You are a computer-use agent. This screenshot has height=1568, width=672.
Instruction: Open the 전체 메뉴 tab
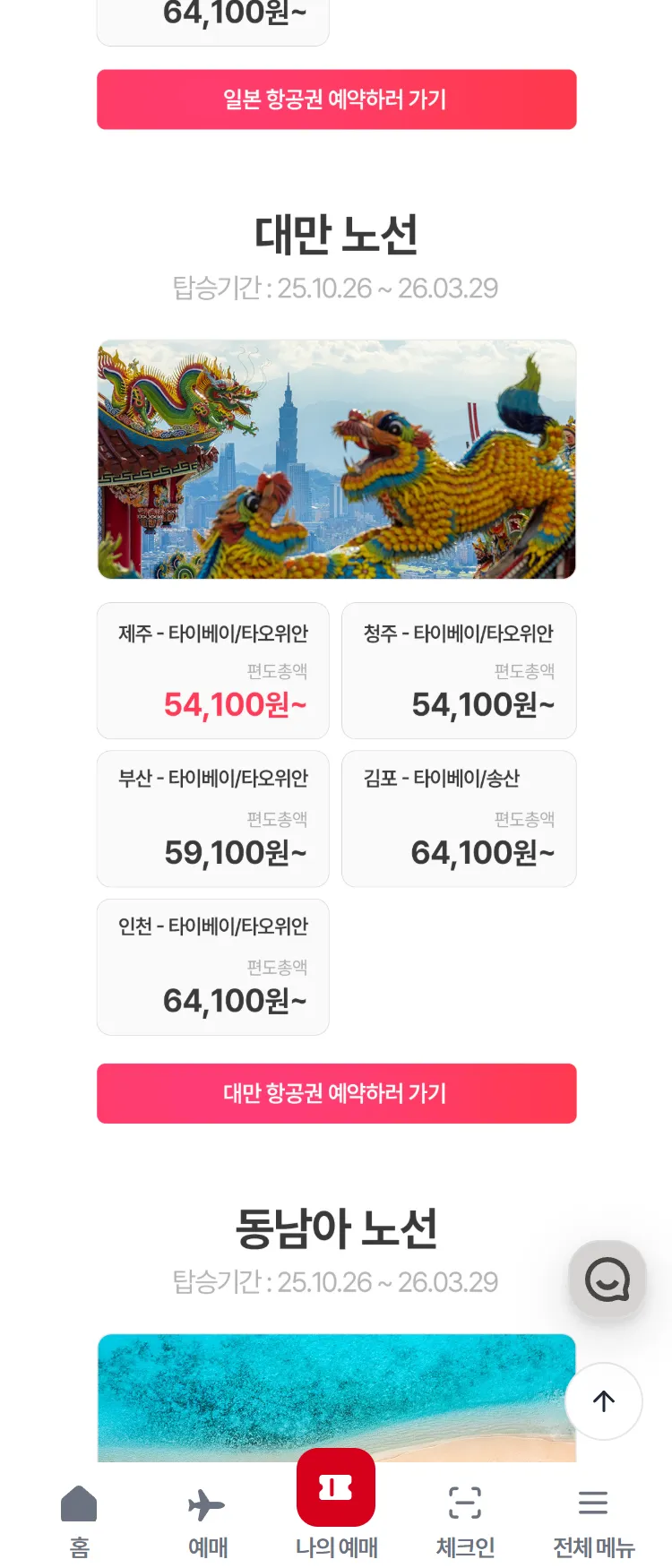593,1519
